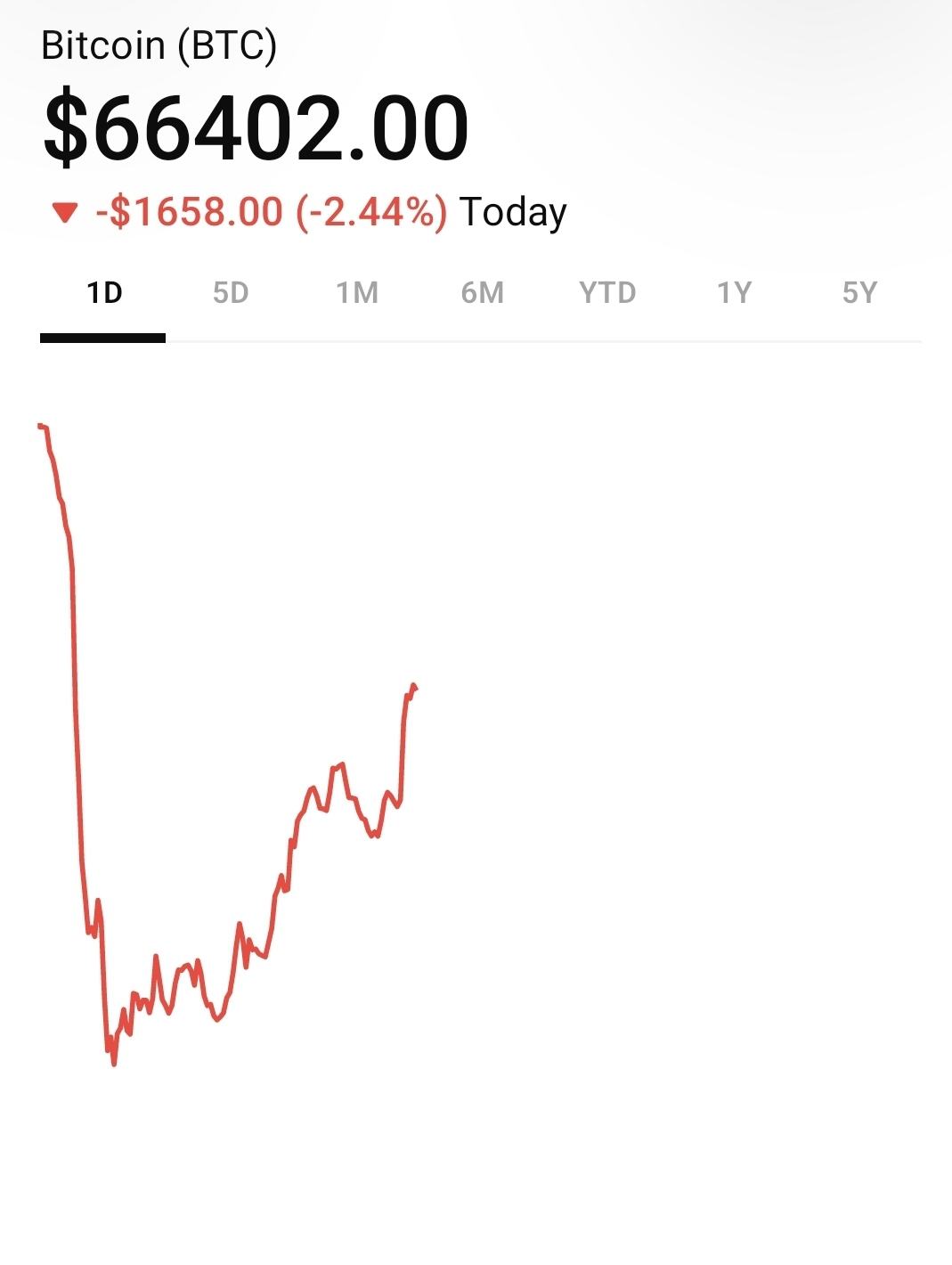952x1265 pixels.
Task: Show the 1M price chart
Action: 356,293
